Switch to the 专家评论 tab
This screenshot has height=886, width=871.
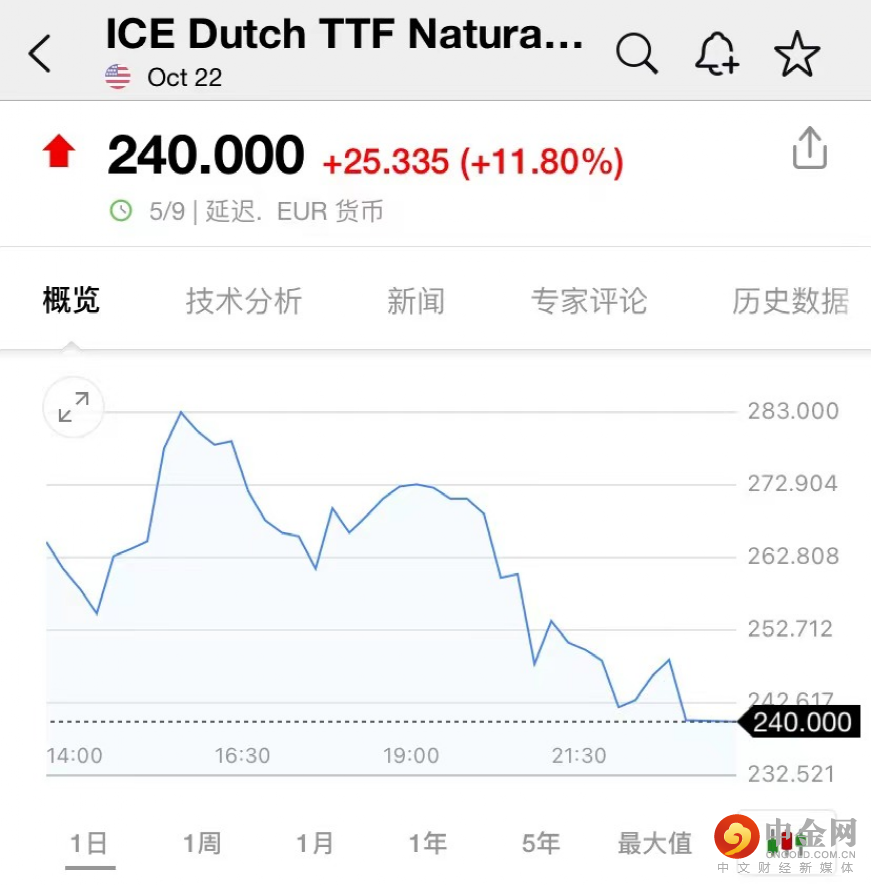tap(589, 301)
